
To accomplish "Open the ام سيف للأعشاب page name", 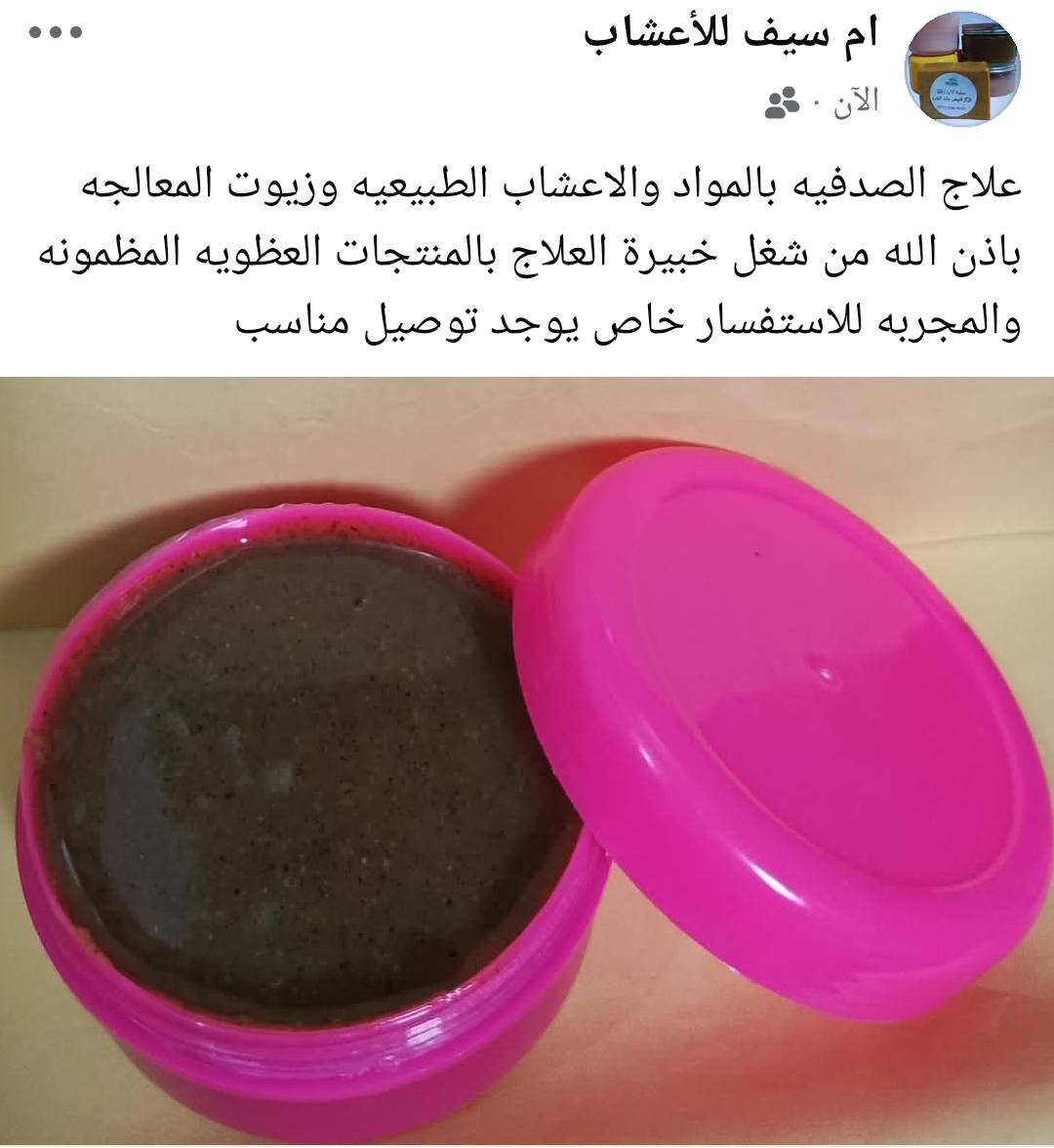I will coord(732,34).
